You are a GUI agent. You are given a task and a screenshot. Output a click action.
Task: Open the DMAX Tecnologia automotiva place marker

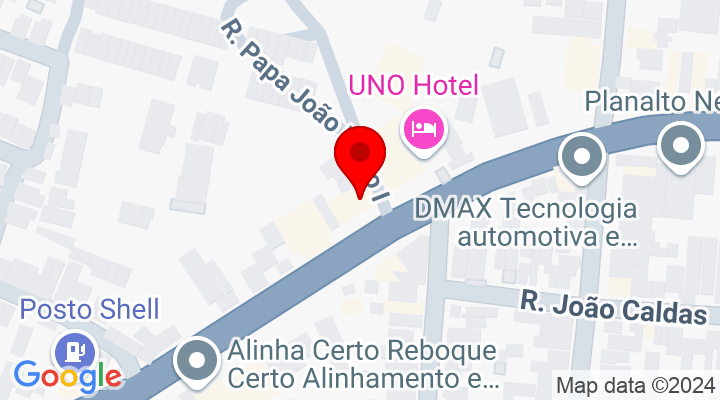(x=582, y=157)
